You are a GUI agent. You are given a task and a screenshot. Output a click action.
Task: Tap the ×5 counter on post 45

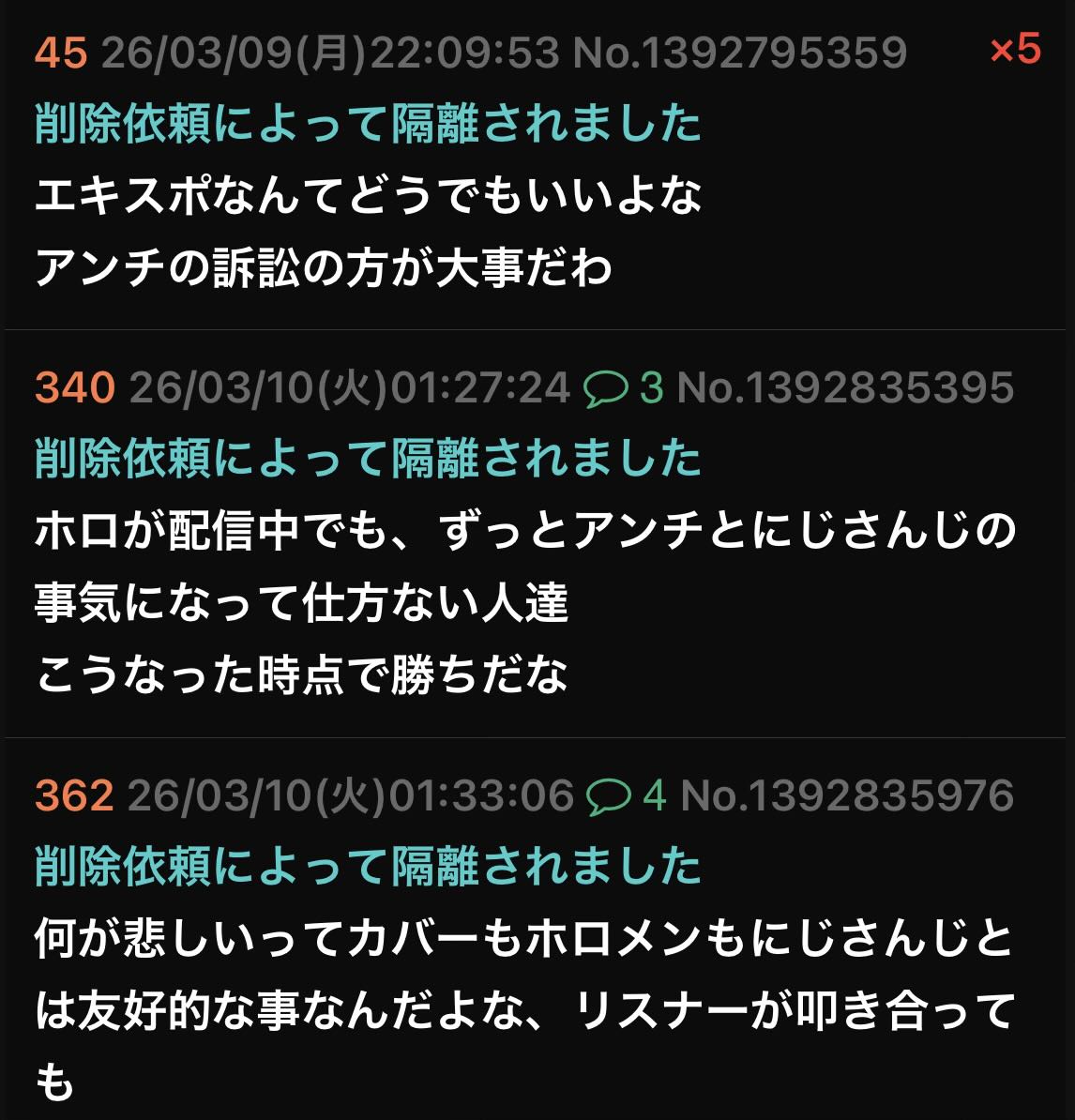click(1015, 49)
